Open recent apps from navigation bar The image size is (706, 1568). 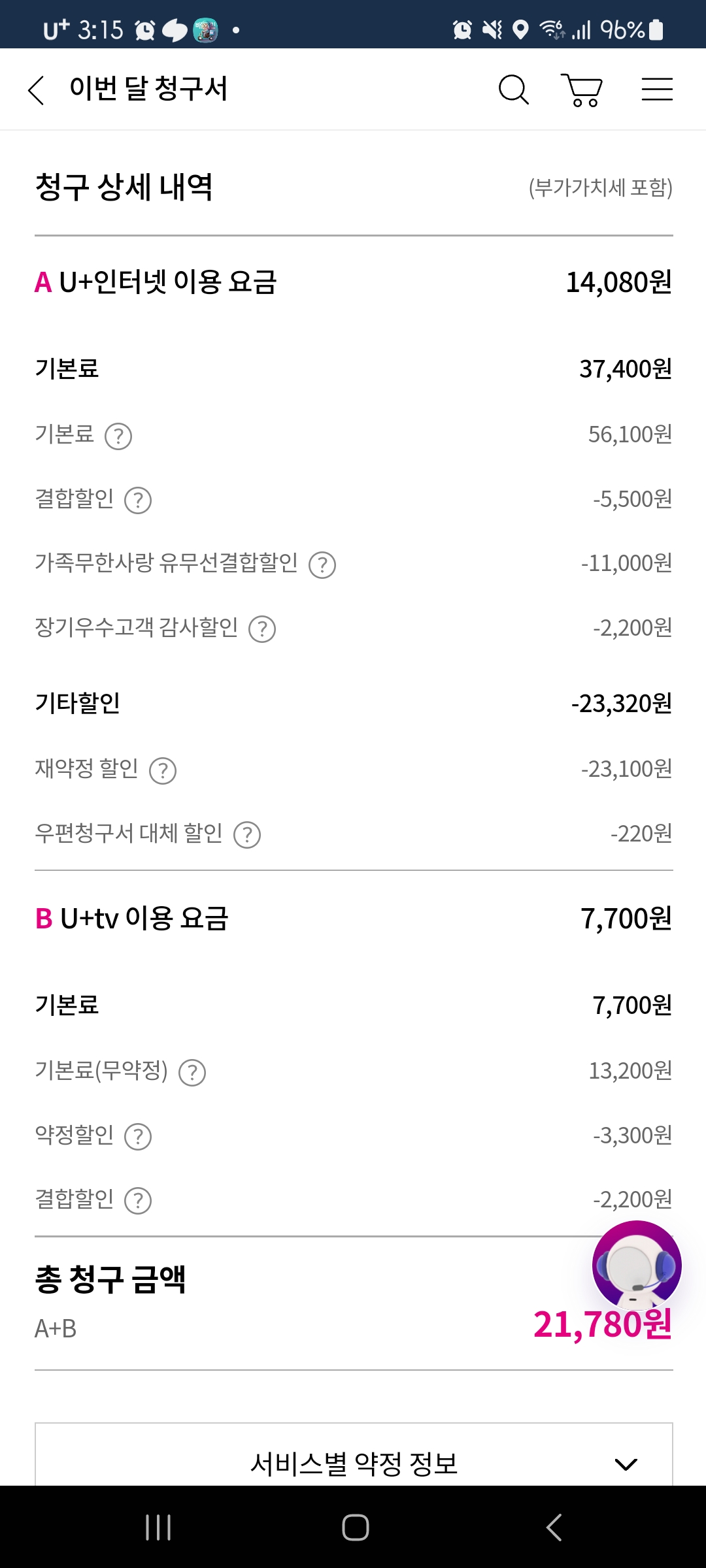point(158,1527)
